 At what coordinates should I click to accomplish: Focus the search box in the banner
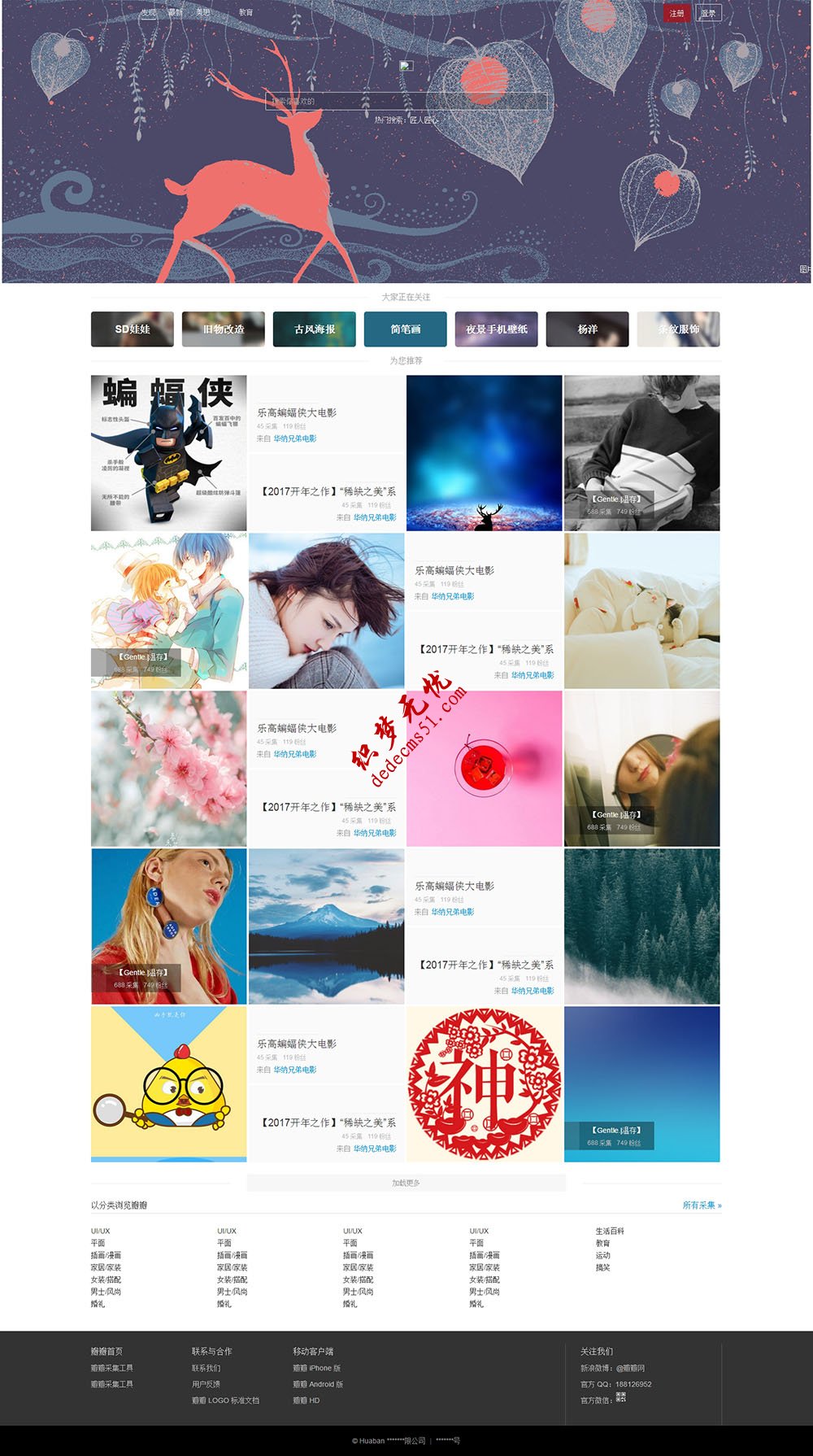(406, 102)
